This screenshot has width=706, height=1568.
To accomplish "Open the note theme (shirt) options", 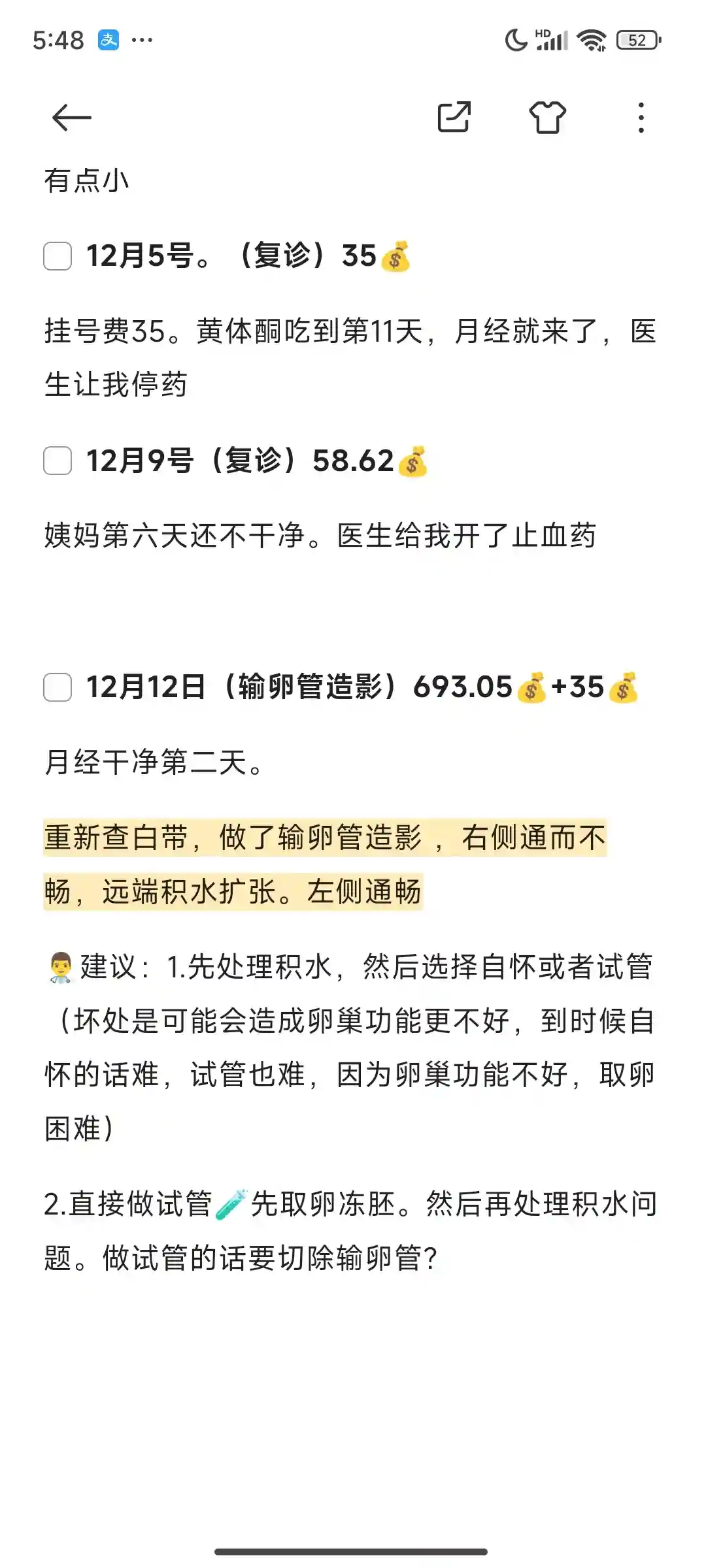I will click(x=547, y=118).
